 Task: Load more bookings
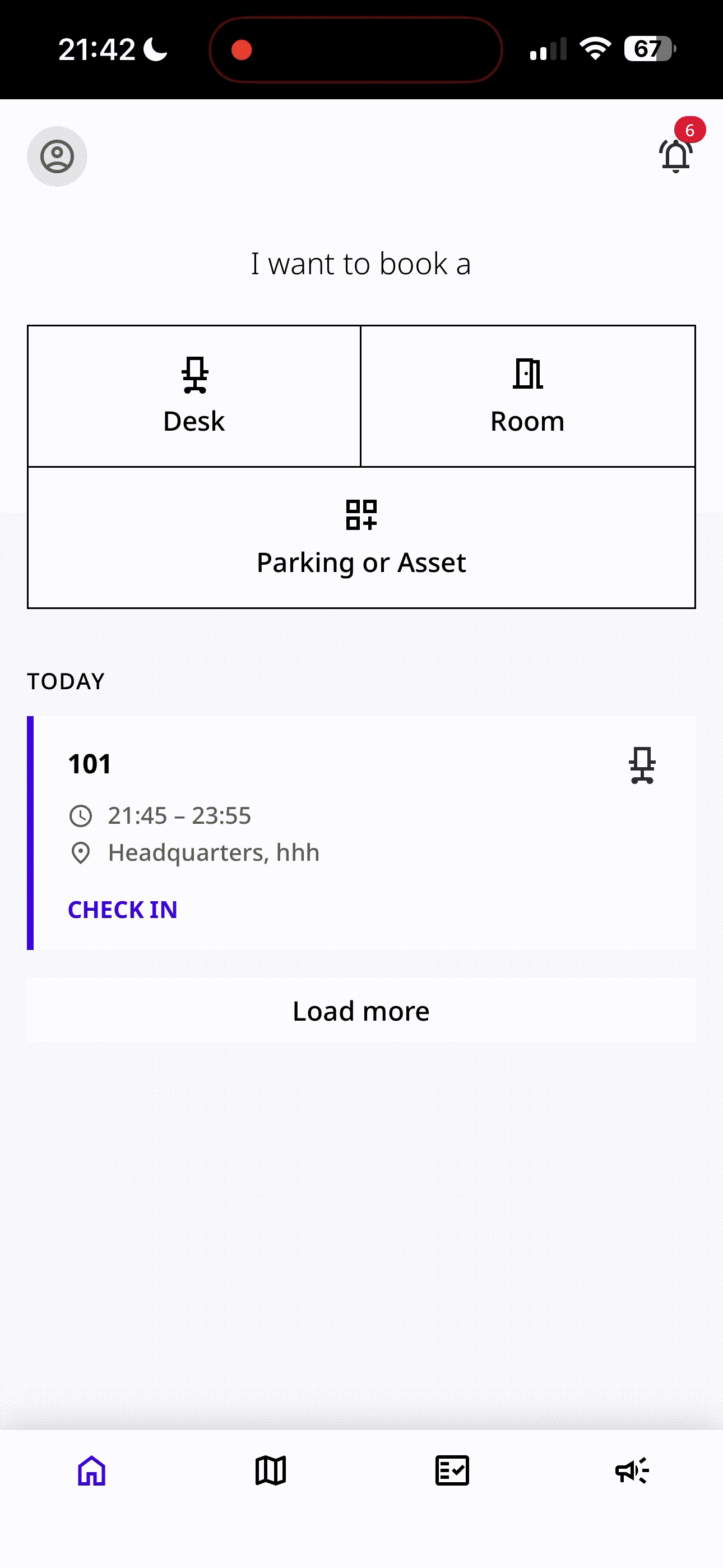pyautogui.click(x=361, y=1010)
